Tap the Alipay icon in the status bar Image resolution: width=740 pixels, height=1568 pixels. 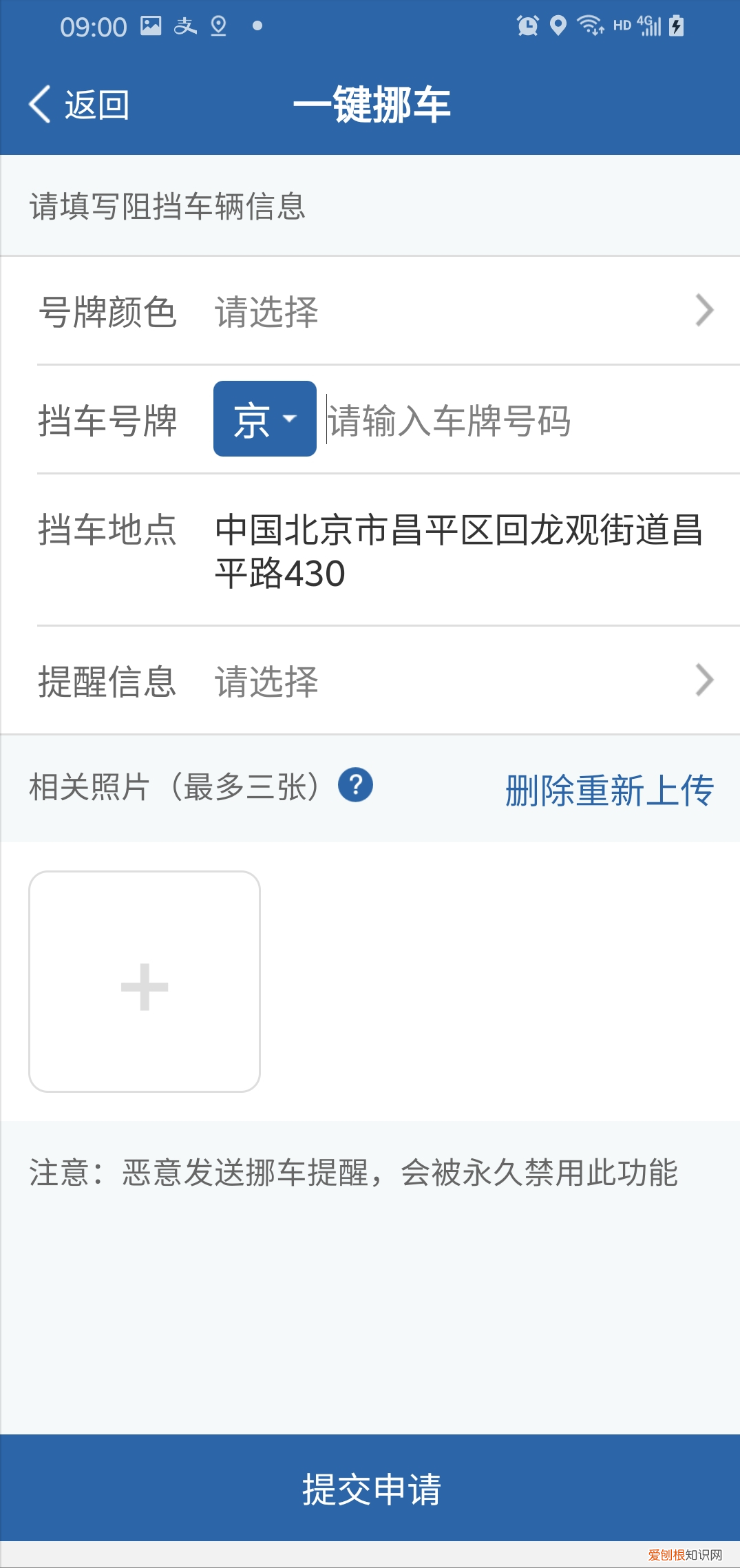[x=184, y=25]
